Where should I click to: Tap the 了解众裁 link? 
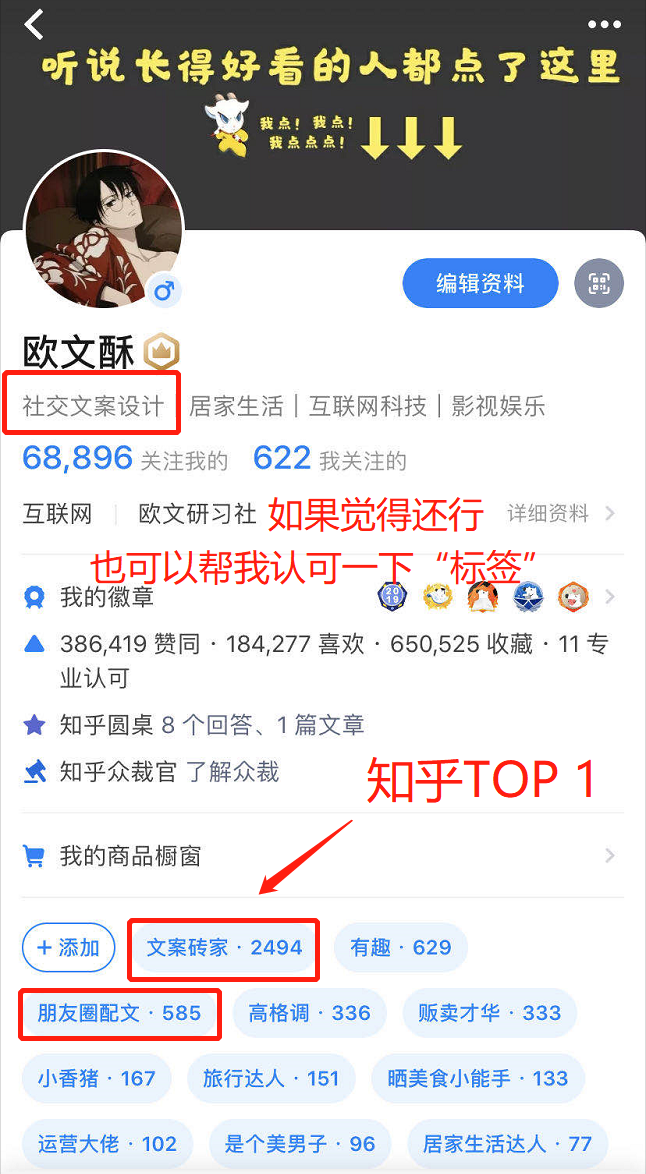(233, 772)
